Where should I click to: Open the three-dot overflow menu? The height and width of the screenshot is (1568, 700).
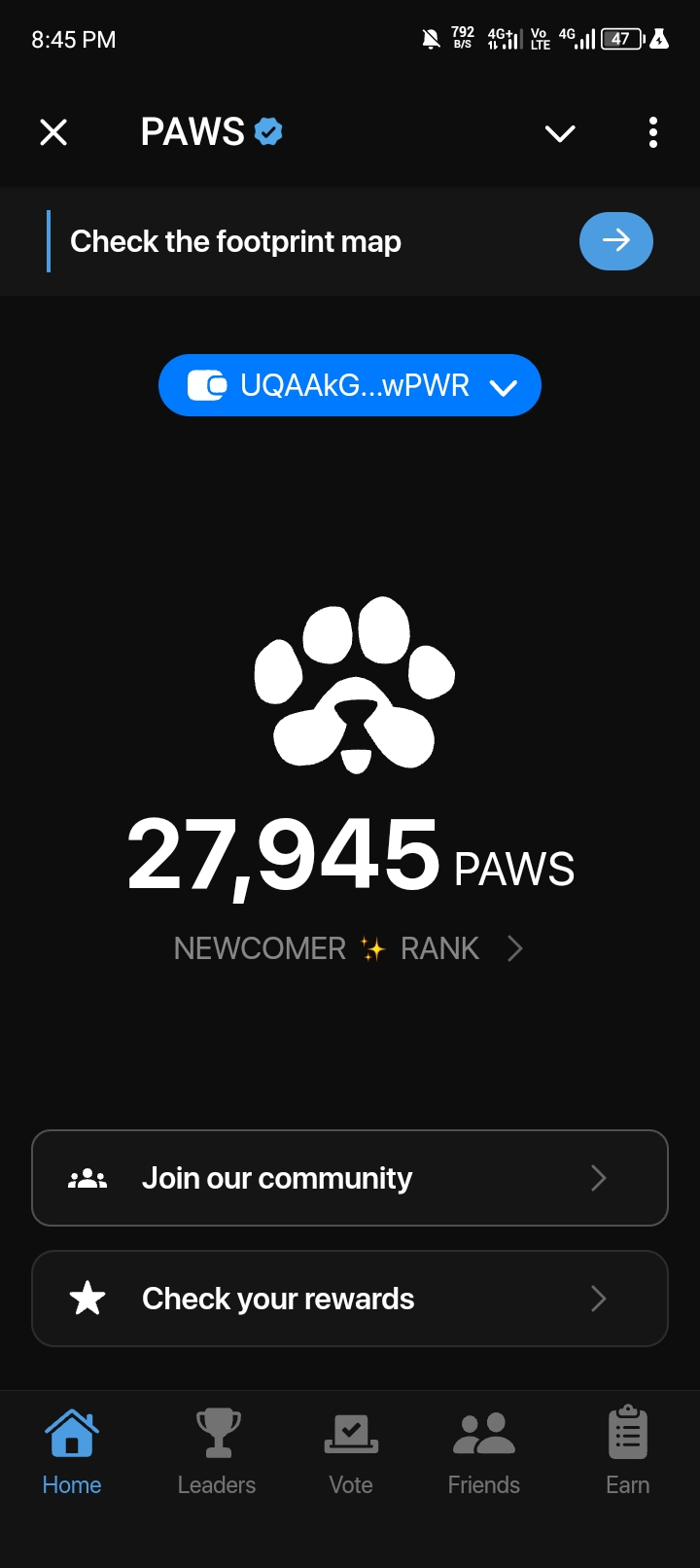coord(653,132)
